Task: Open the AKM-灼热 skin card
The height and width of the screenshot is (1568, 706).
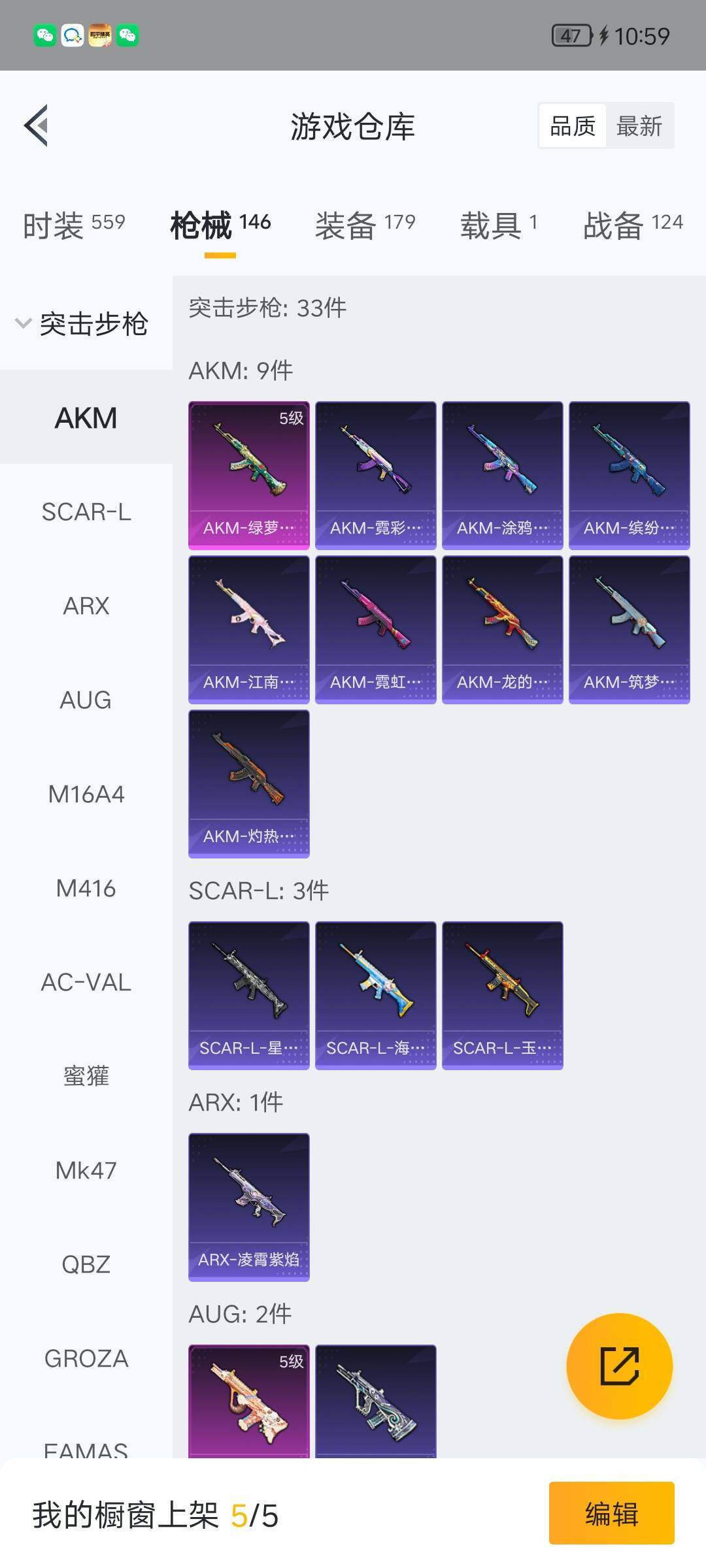Action: tap(249, 784)
